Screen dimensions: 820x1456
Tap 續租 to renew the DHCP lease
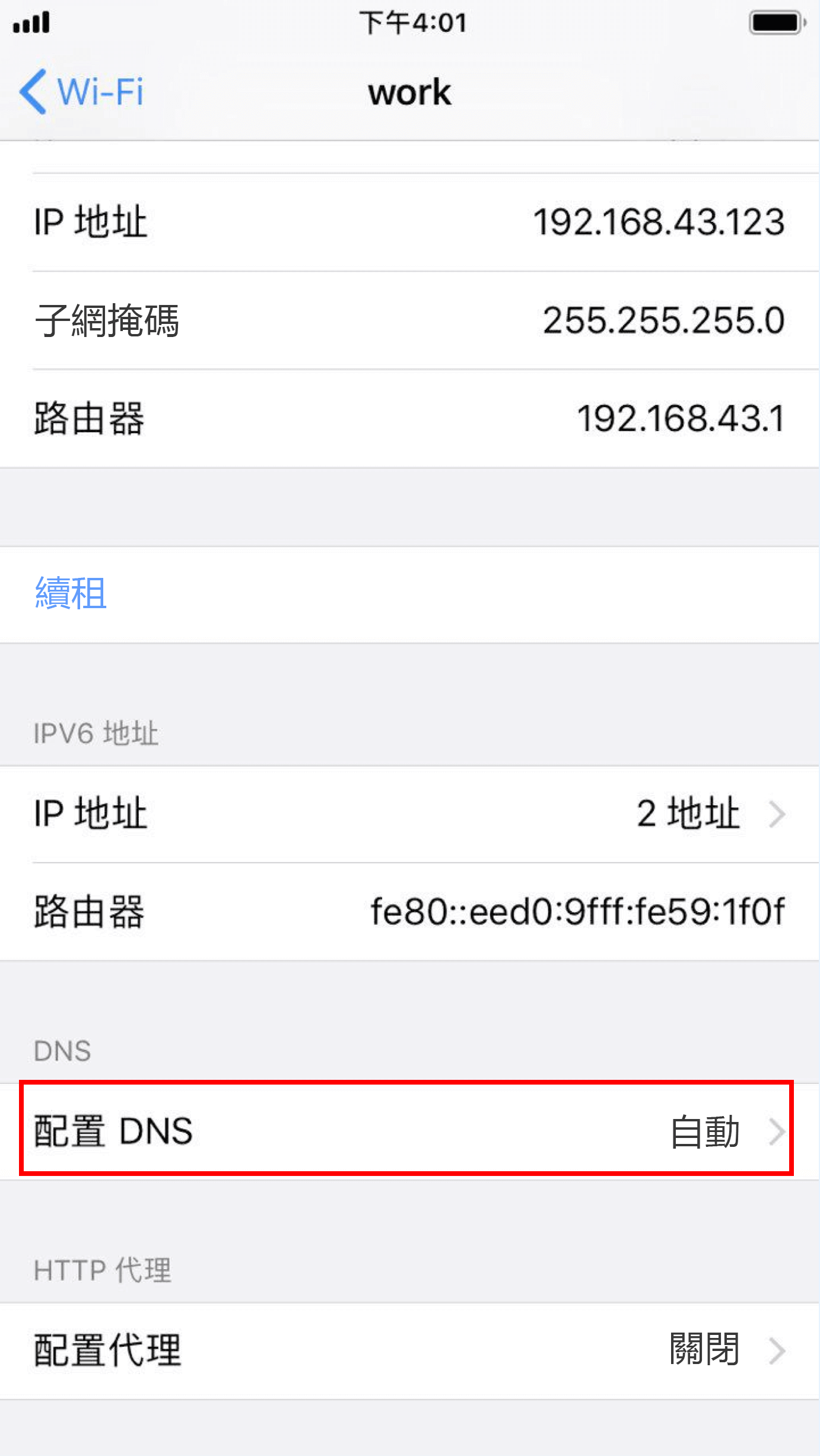click(71, 593)
